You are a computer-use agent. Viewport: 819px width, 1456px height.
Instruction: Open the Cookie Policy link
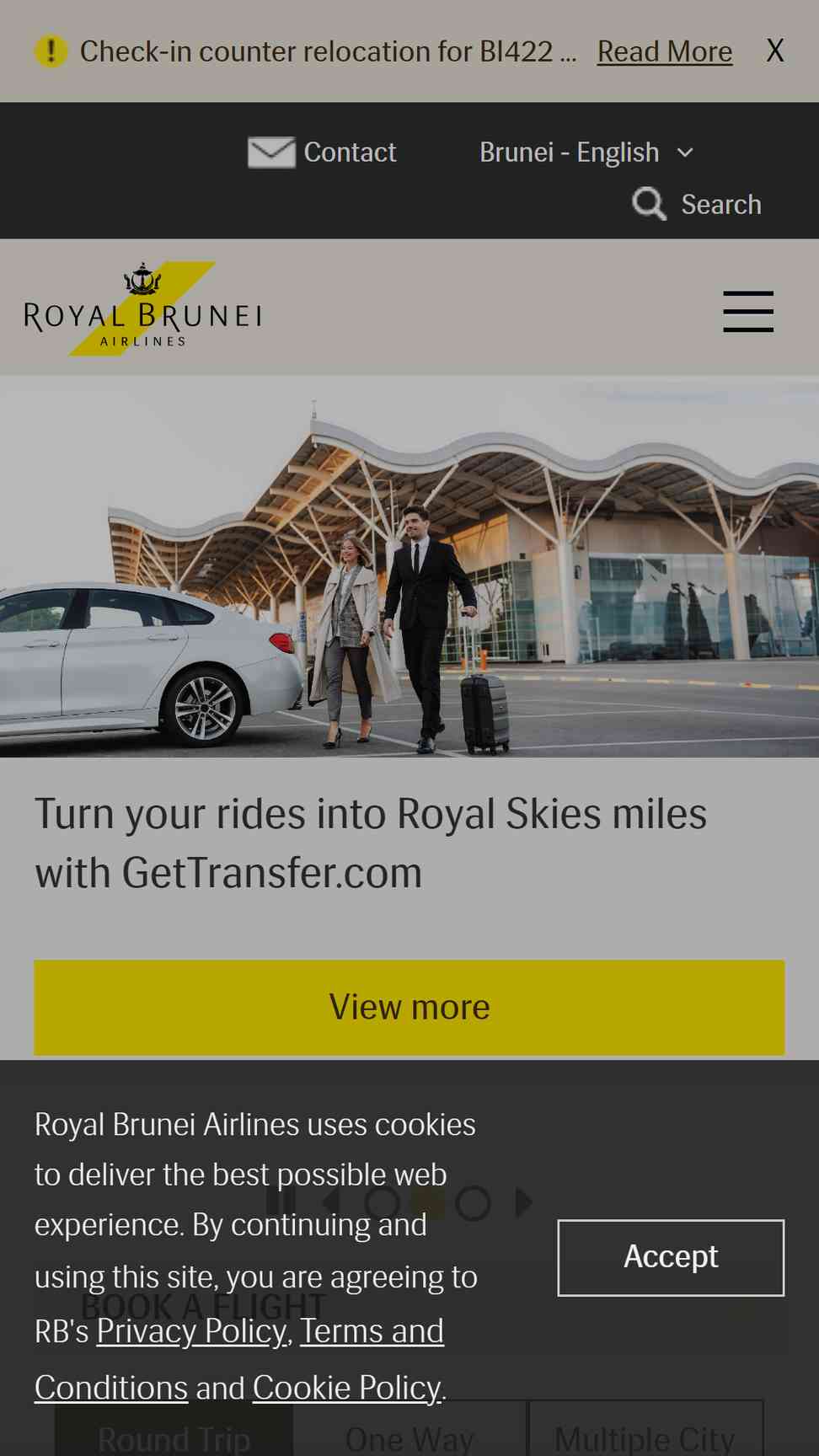(346, 1388)
